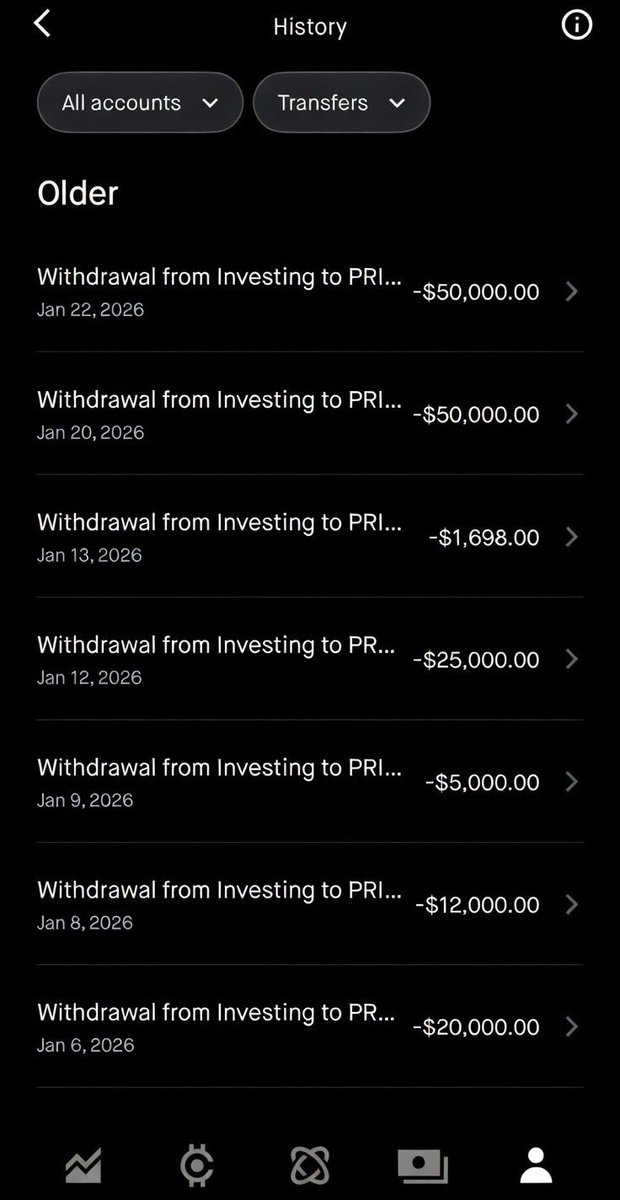Open the Jan 6, 2026 $20,000 withdrawal
The height and width of the screenshot is (1200, 620).
[309, 1027]
